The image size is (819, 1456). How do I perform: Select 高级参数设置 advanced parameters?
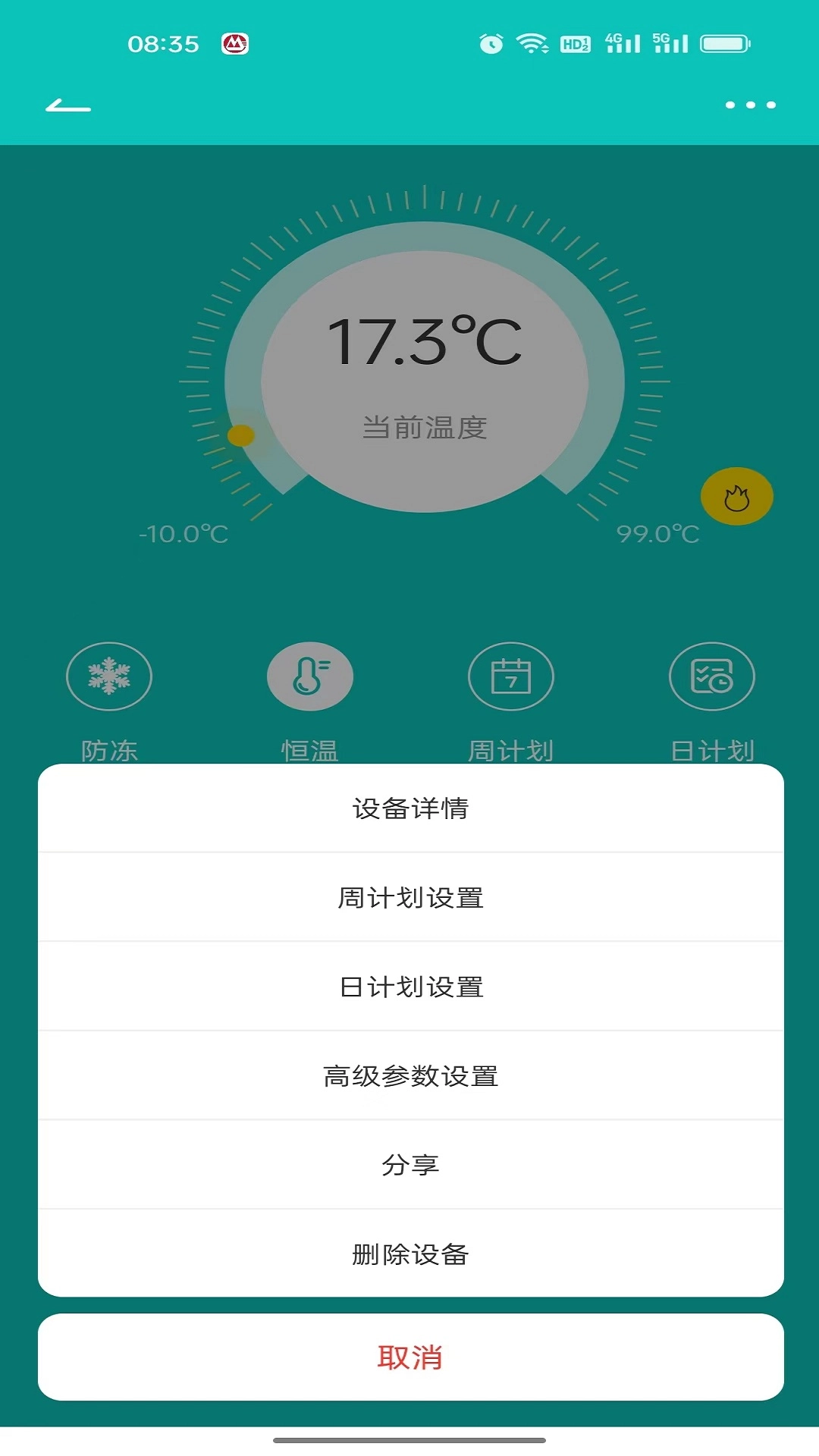(x=409, y=1075)
